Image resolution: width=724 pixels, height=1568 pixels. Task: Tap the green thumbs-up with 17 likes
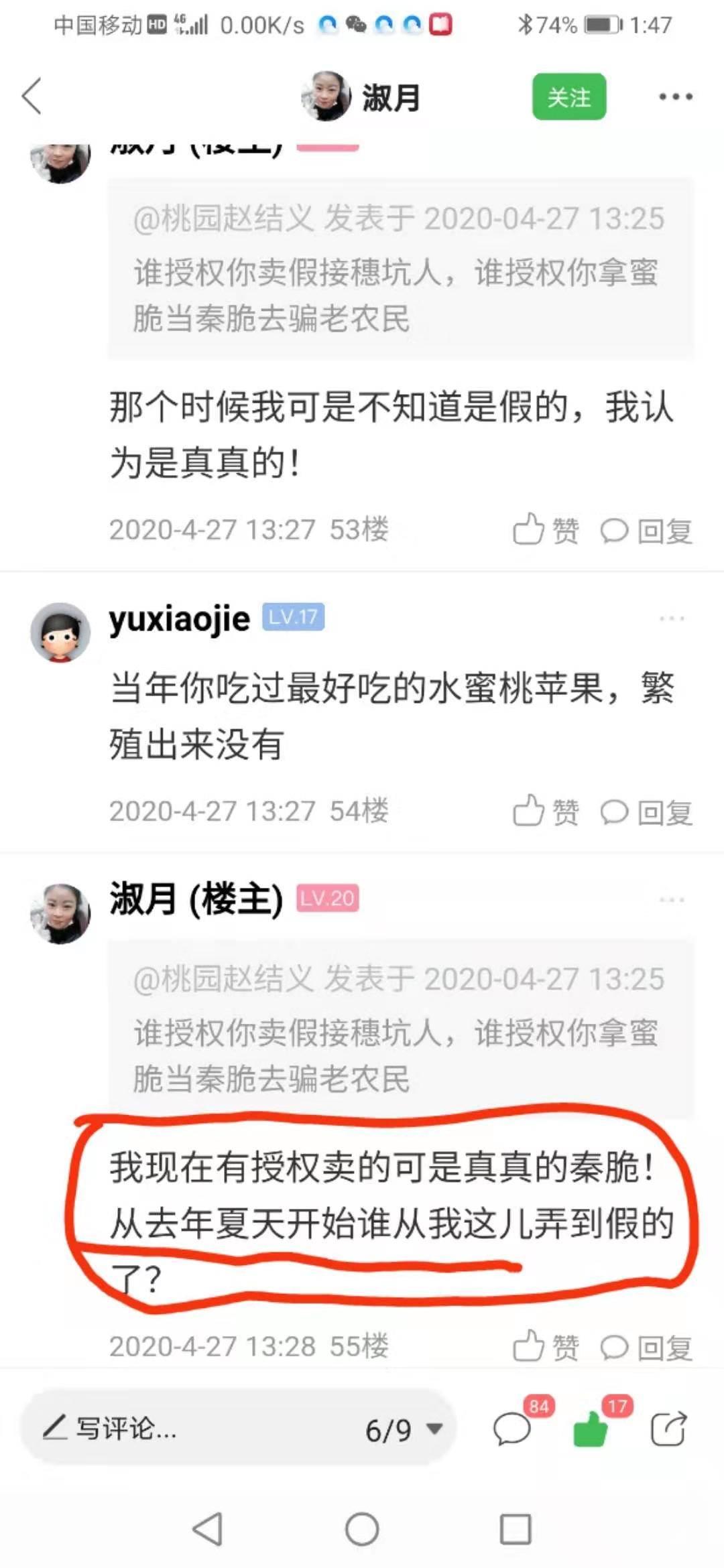591,1428
